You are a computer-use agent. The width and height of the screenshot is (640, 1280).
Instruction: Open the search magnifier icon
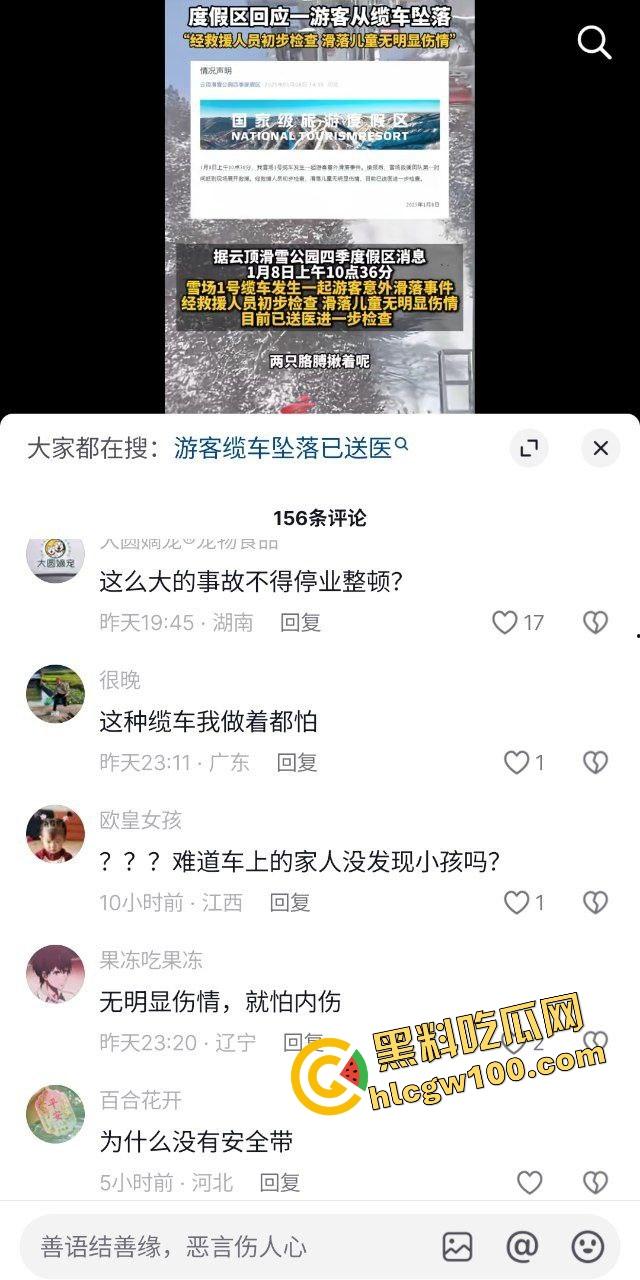click(594, 42)
